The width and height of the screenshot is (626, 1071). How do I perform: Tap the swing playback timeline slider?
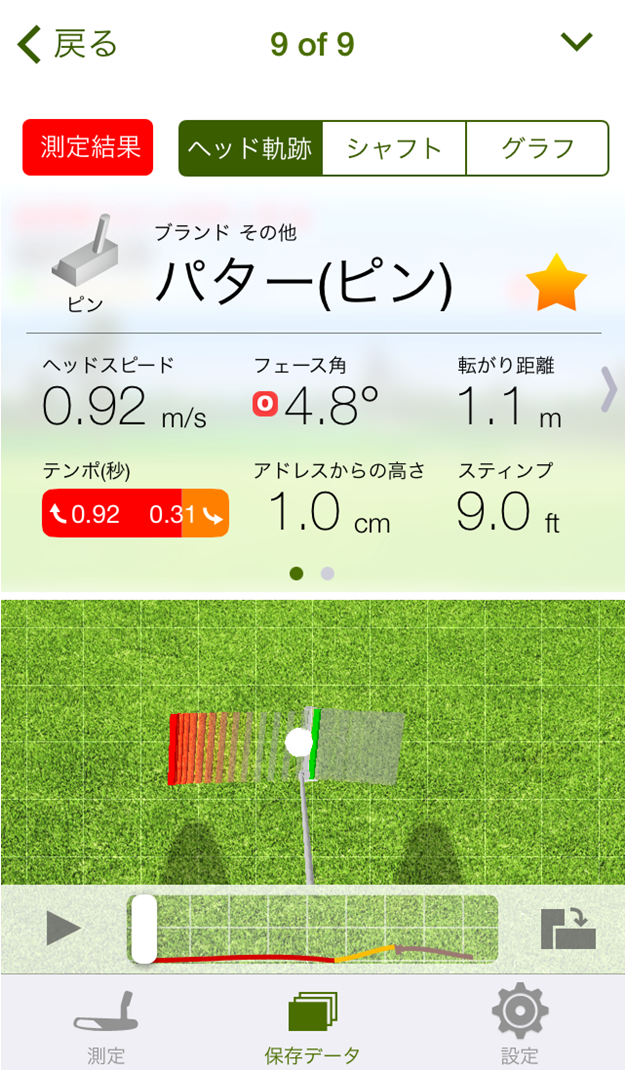tap(313, 929)
